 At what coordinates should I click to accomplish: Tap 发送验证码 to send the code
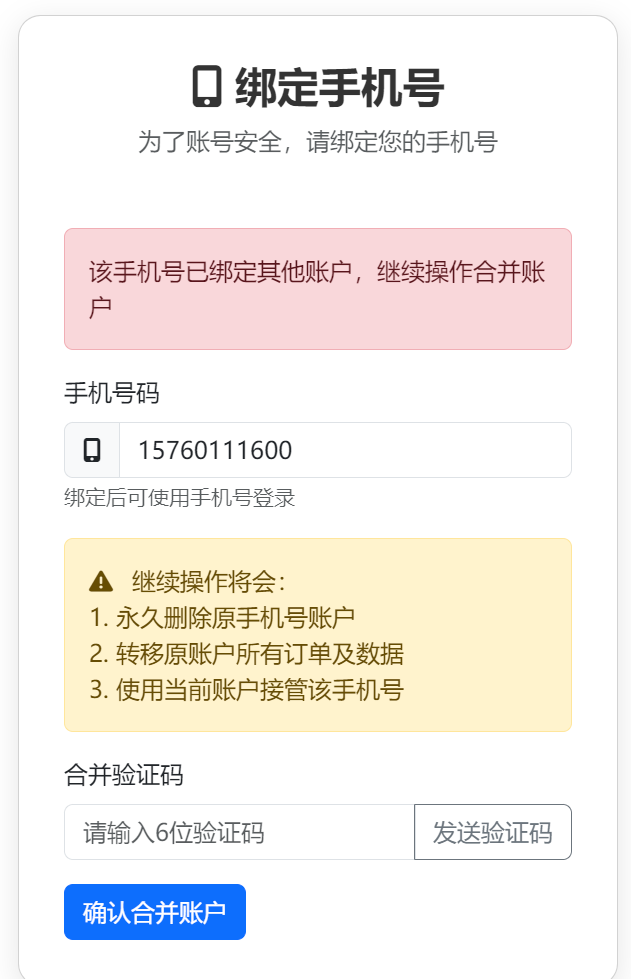point(492,832)
